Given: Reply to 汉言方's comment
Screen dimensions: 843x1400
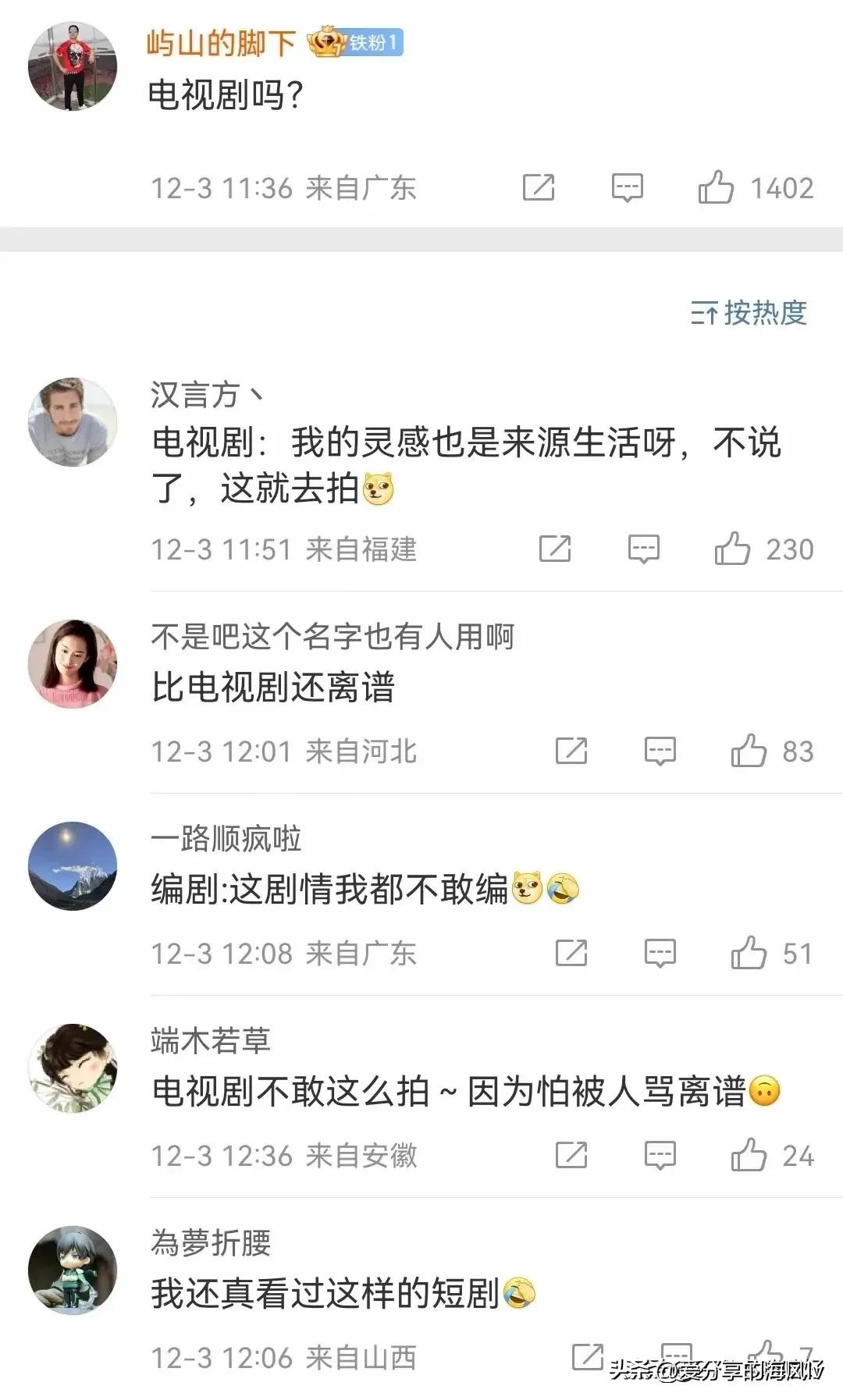Looking at the screenshot, I should 644,549.
